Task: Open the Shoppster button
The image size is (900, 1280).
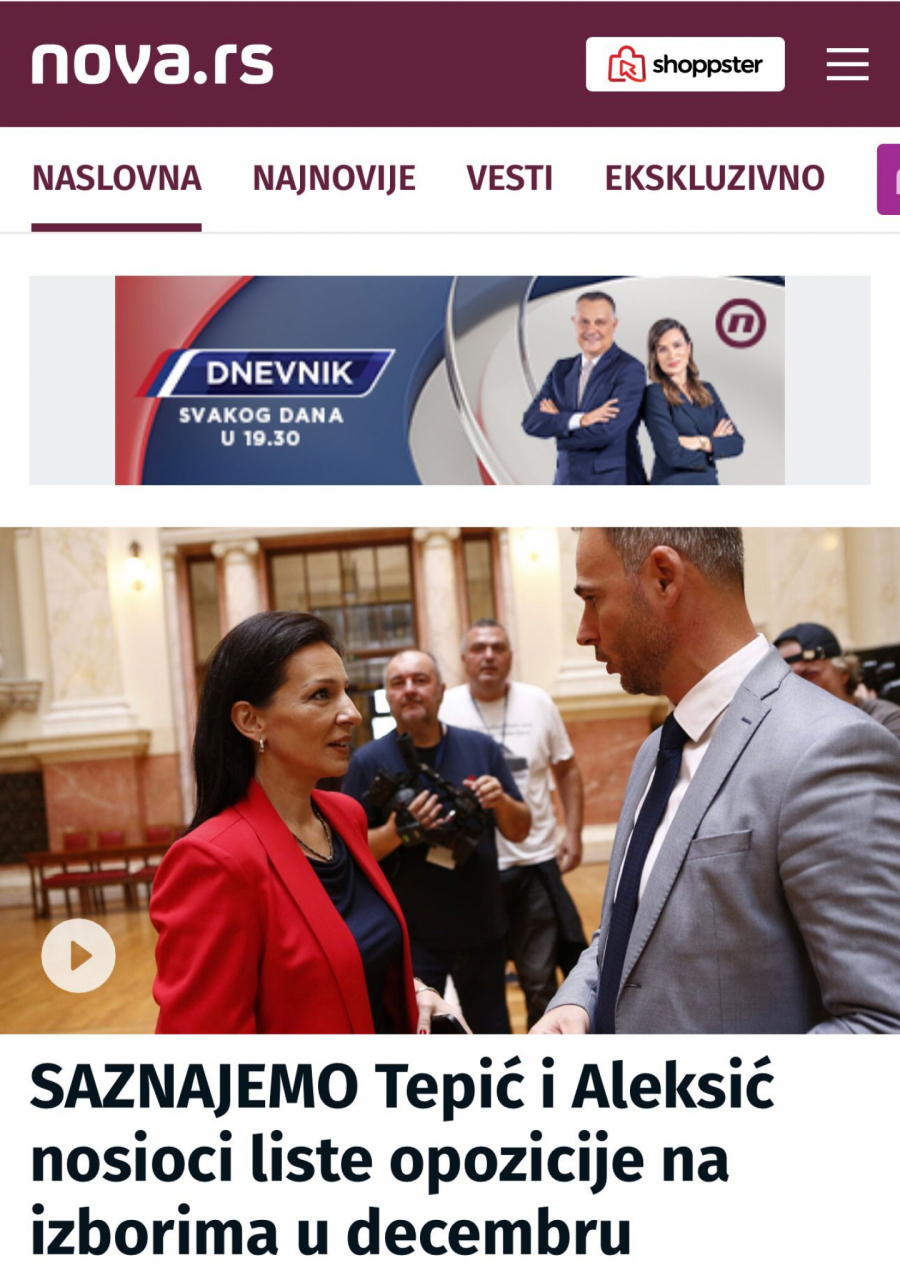Action: 685,65
